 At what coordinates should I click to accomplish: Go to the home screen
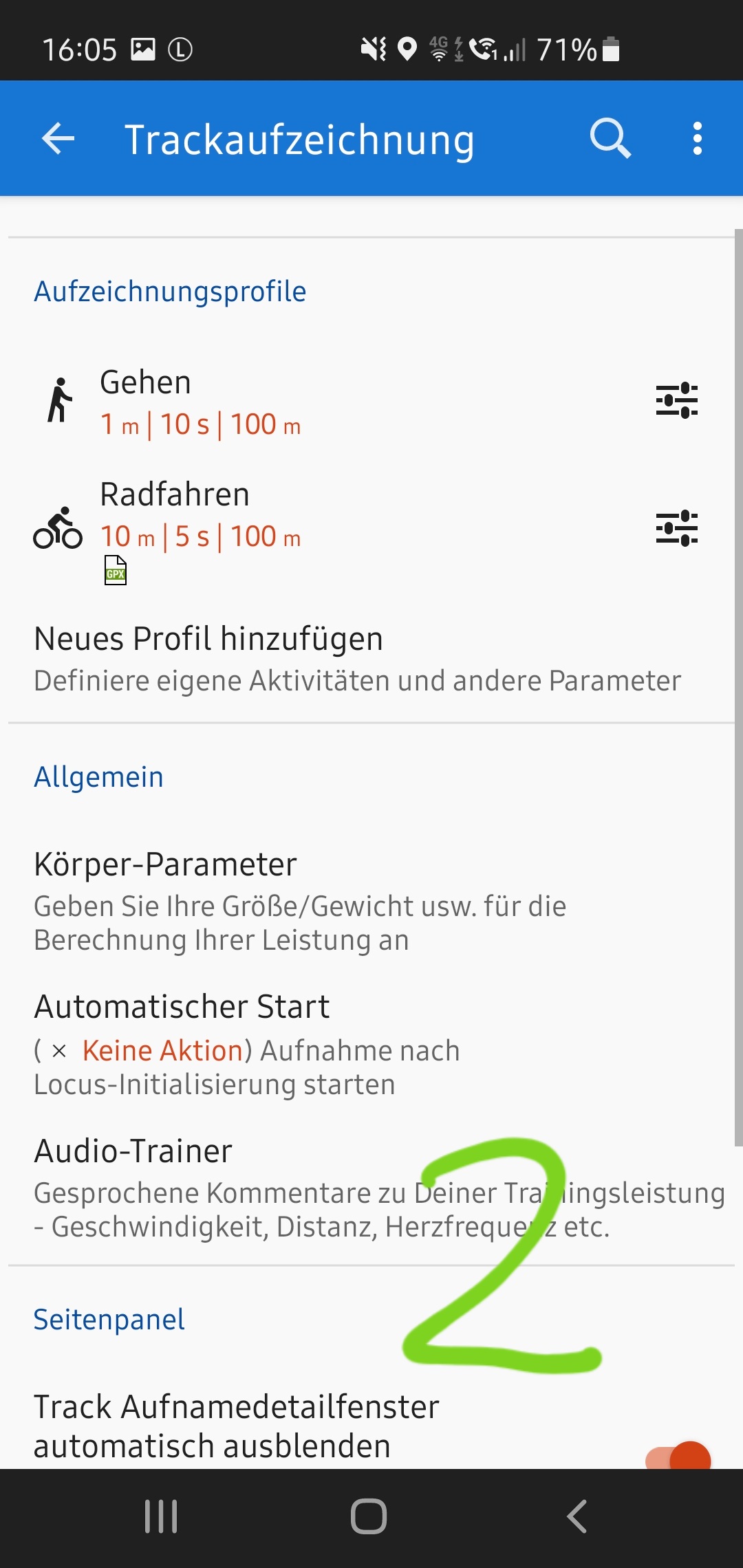point(369,1516)
